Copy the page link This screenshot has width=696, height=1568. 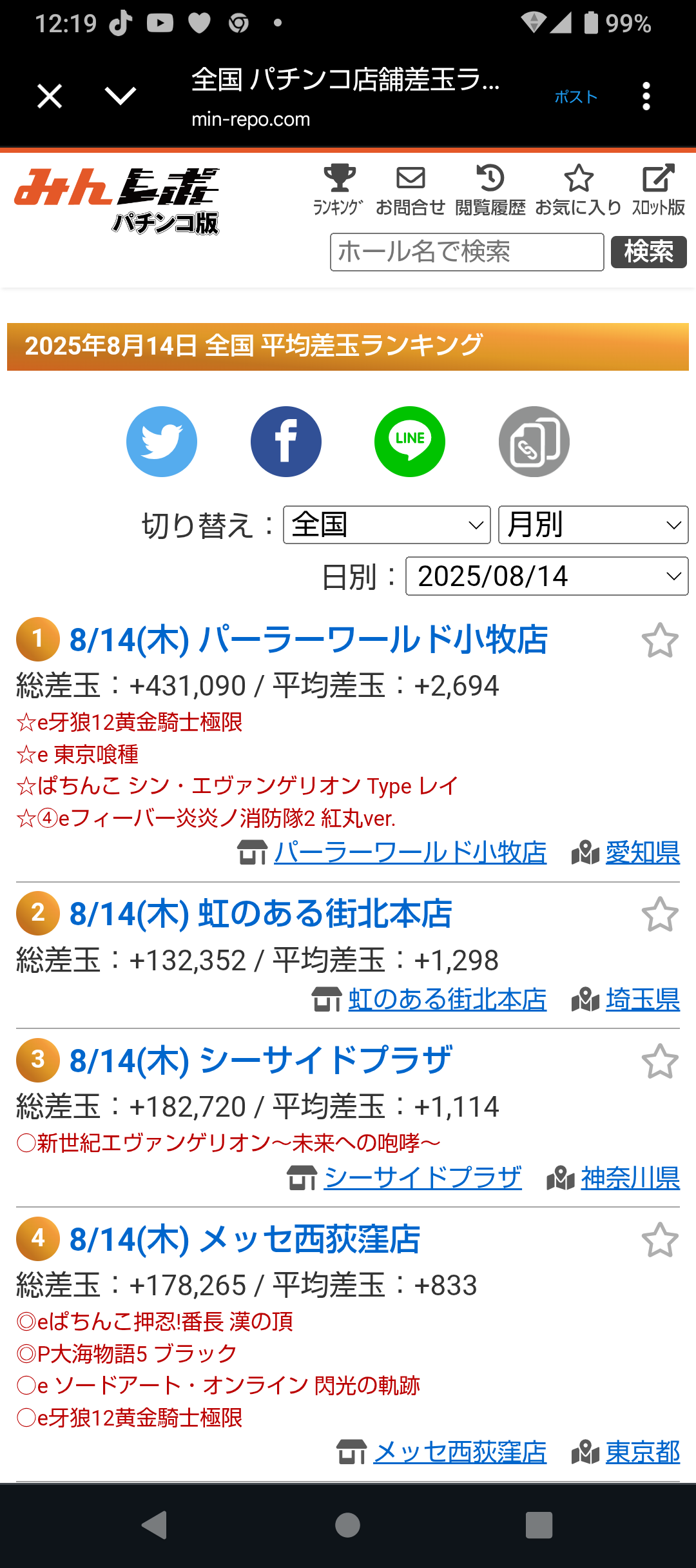(534, 442)
